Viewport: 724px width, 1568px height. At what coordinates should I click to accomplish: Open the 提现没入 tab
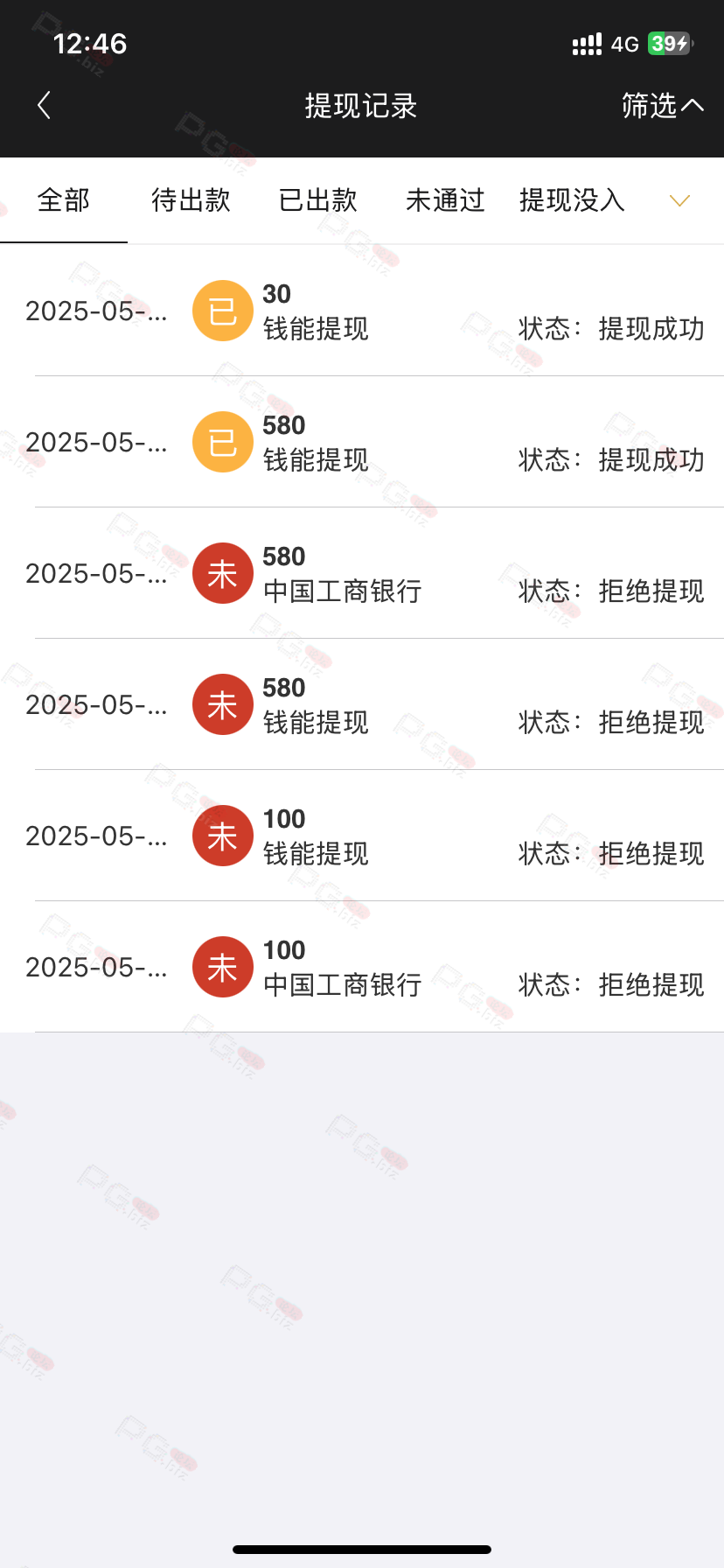572,200
